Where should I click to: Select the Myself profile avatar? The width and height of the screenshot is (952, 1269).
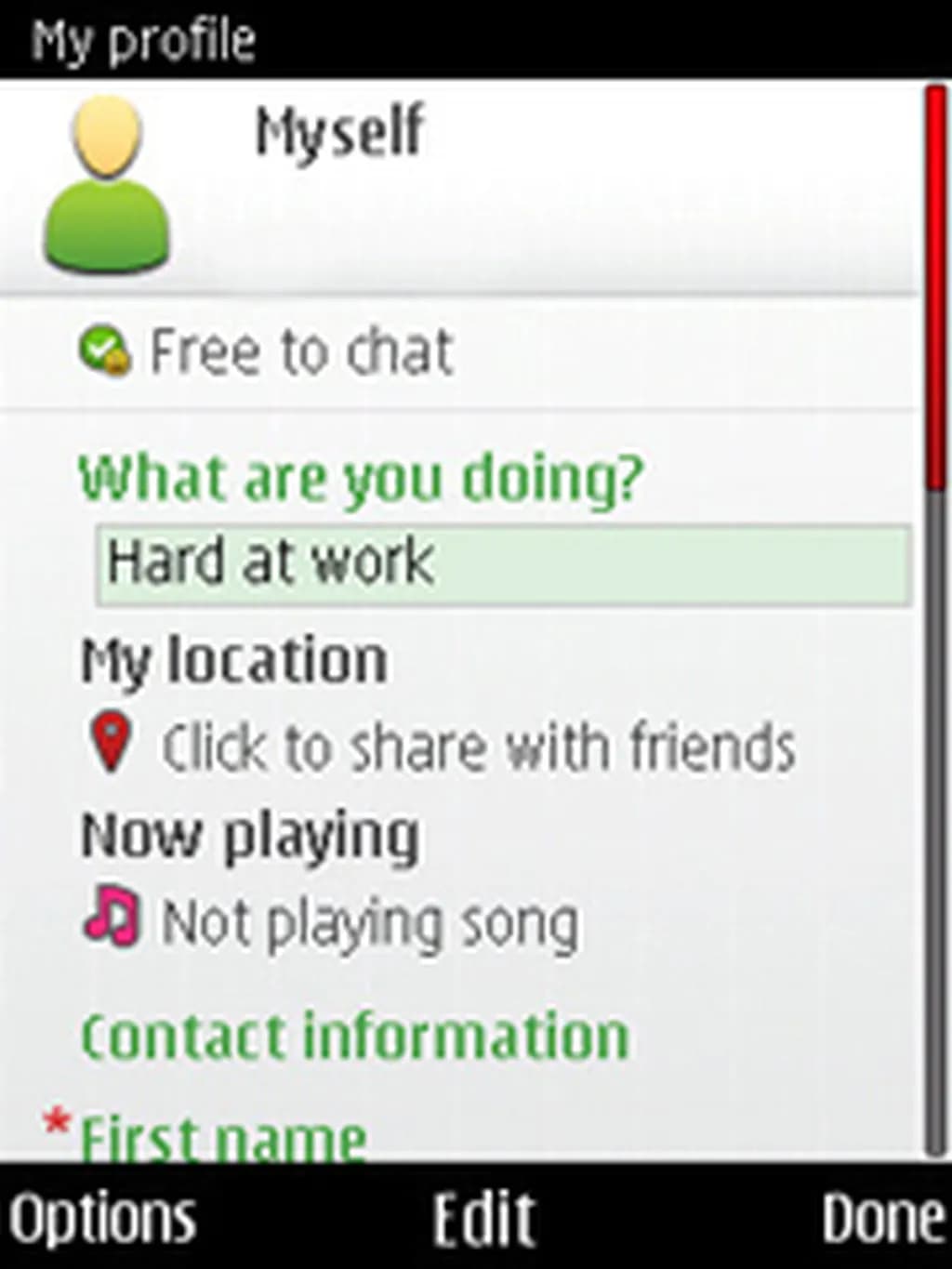(x=107, y=185)
